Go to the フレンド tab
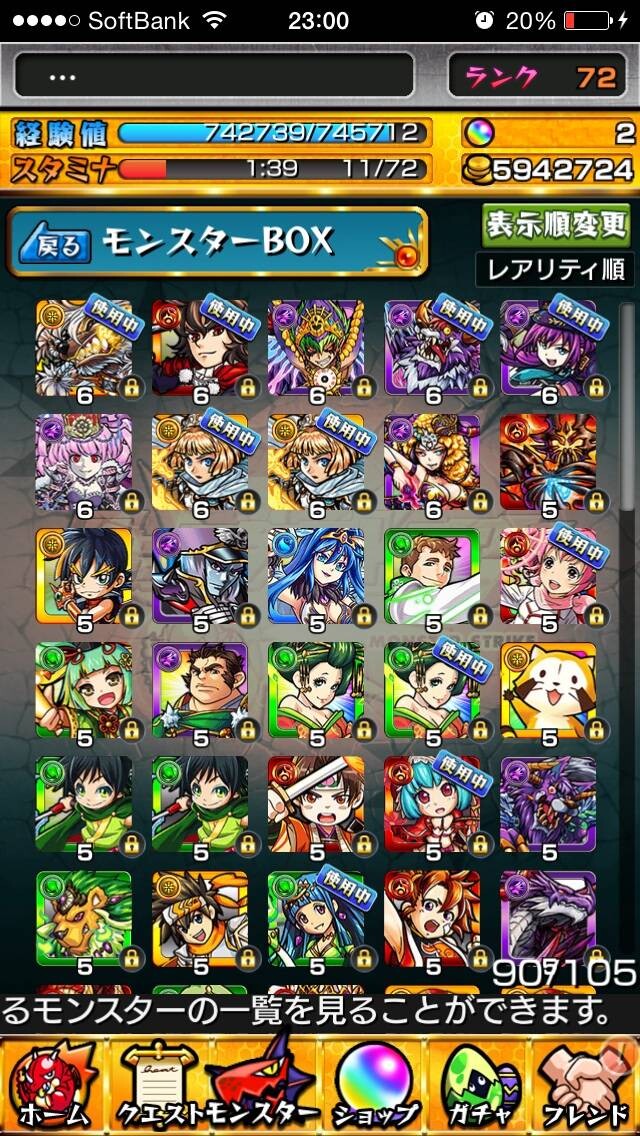Screen dimensions: 640x1136 585,1085
